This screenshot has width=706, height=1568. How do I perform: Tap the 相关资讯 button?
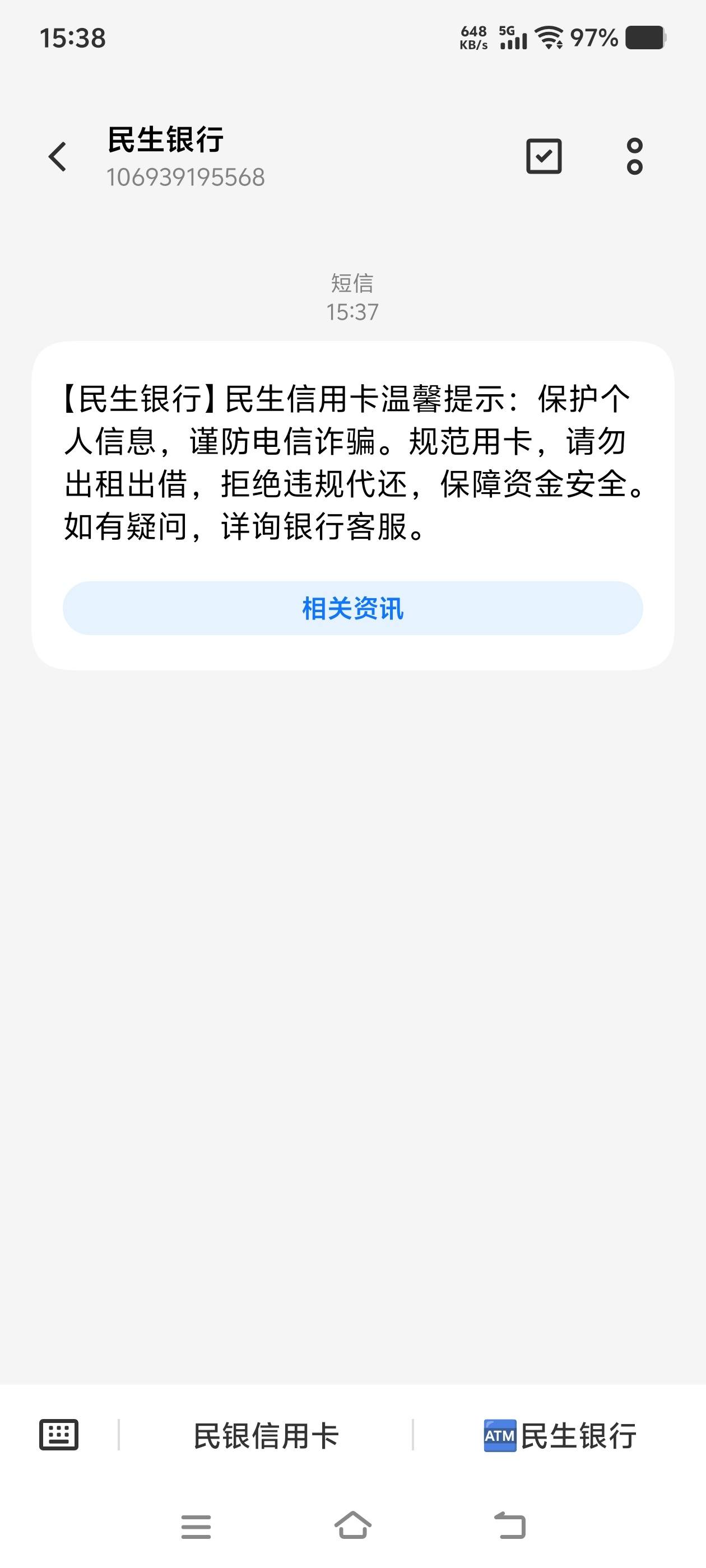pos(352,608)
